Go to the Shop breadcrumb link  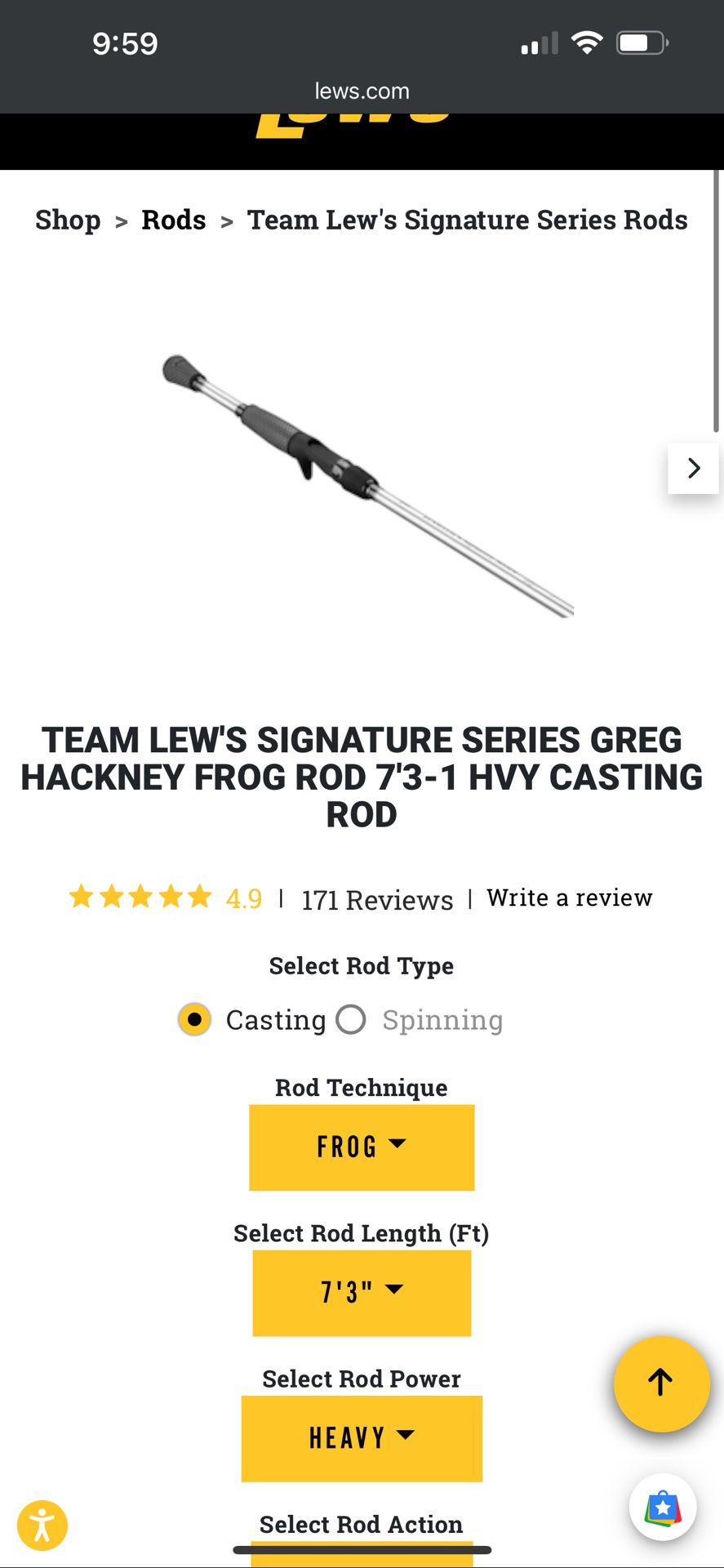(67, 220)
